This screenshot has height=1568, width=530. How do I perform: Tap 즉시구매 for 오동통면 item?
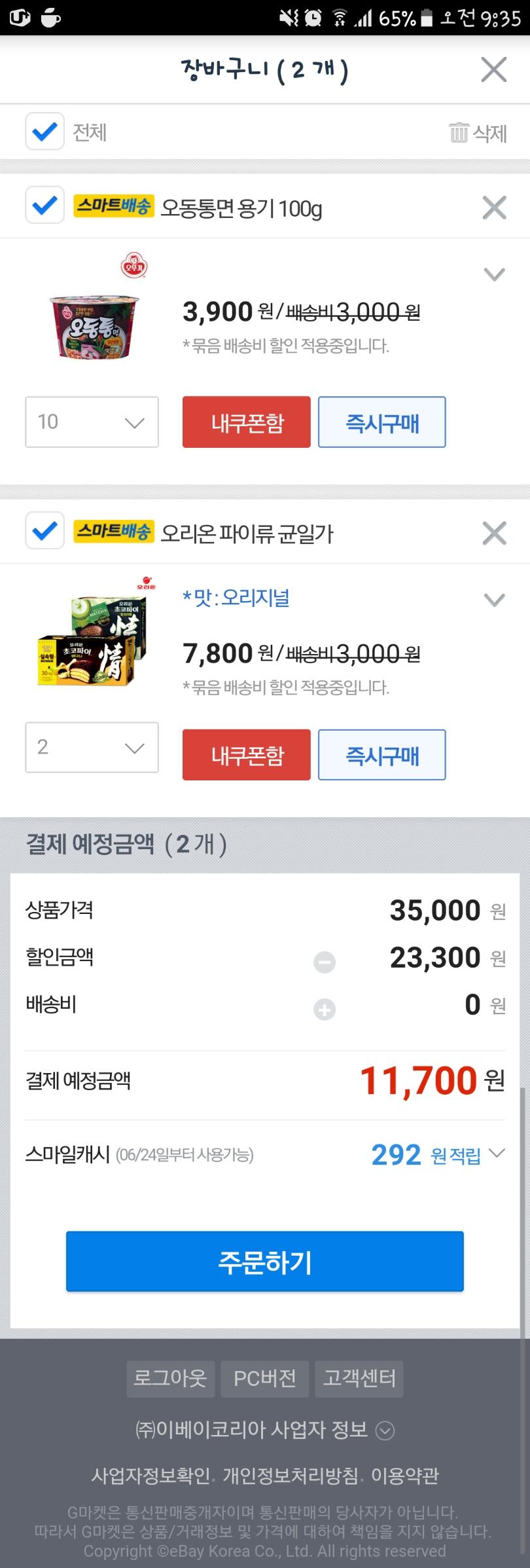pos(381,422)
